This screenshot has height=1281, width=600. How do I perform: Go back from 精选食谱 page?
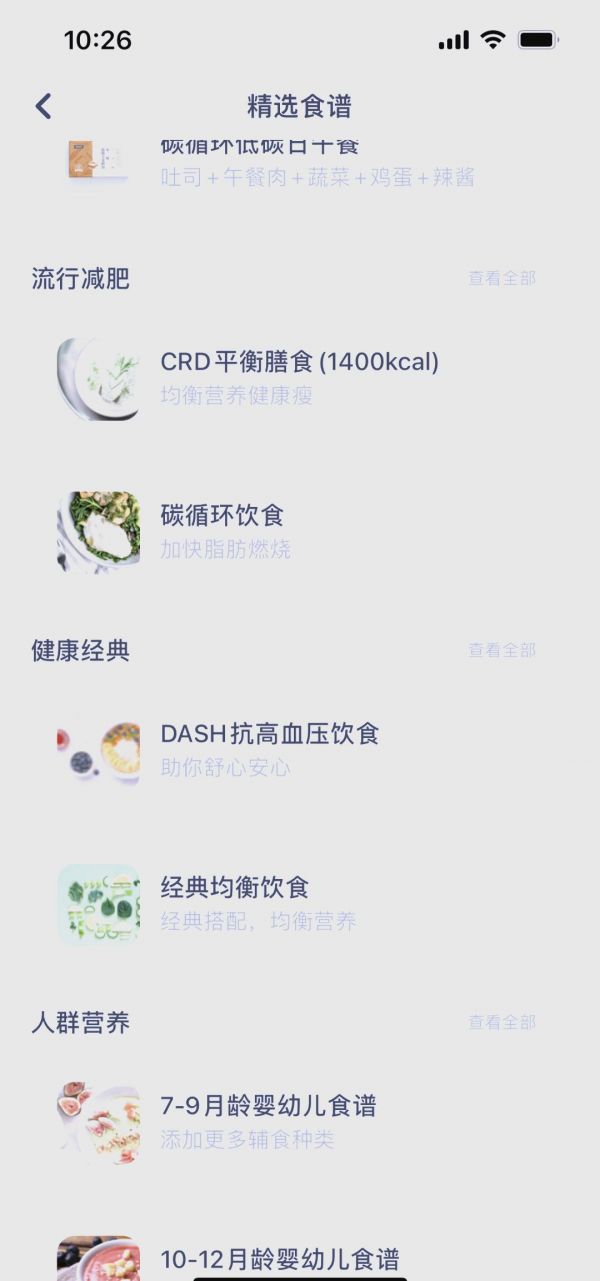[x=43, y=106]
